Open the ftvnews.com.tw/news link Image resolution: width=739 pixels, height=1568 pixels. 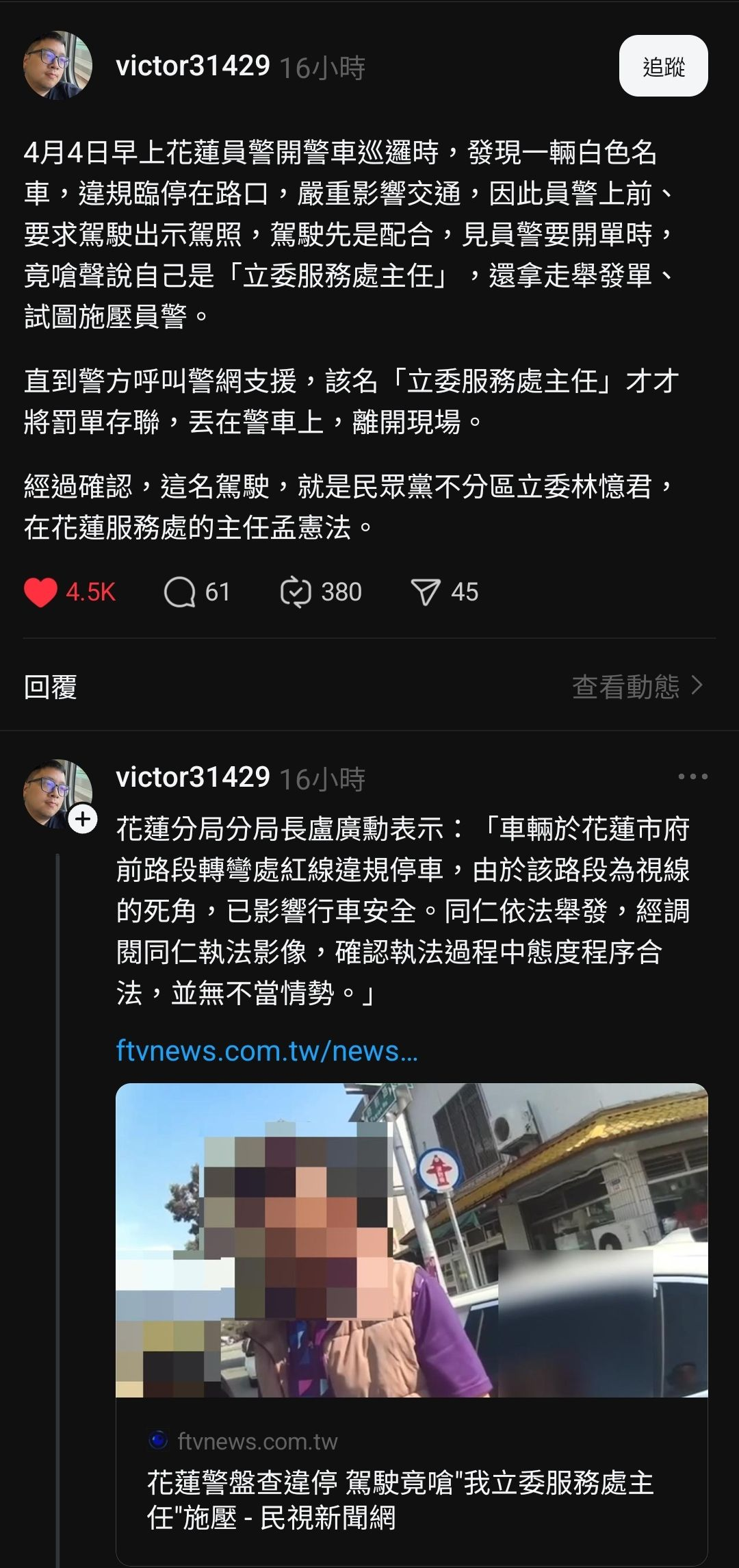pos(267,1050)
